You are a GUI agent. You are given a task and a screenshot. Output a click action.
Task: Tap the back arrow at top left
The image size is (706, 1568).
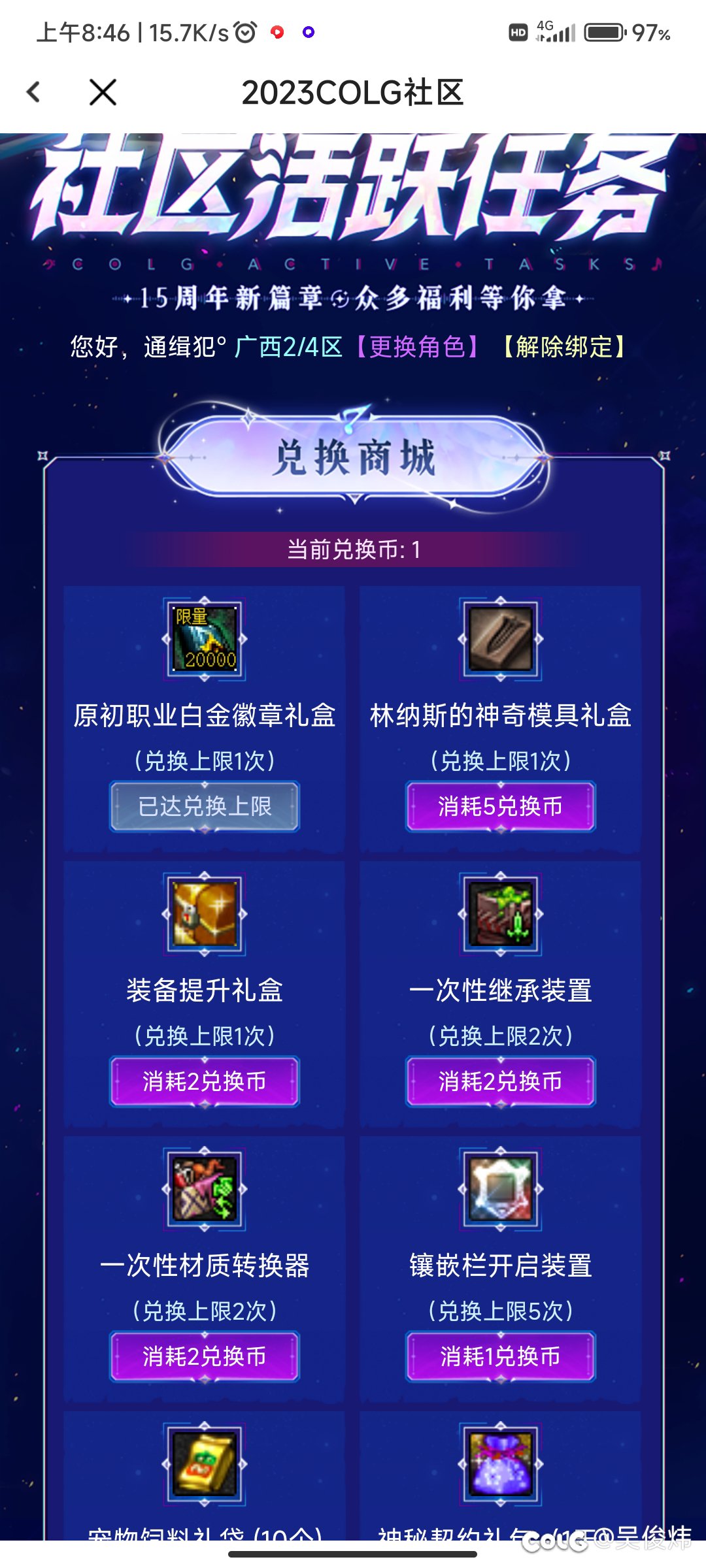tap(33, 91)
